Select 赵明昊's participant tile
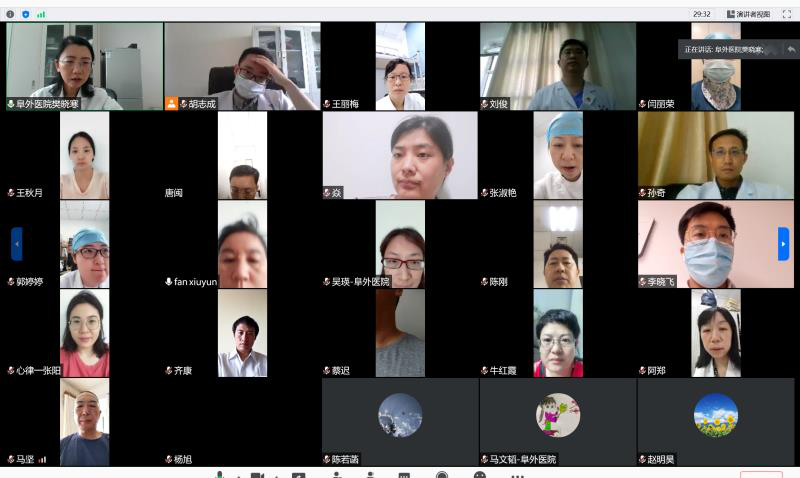Viewport: 800px width, 478px height. [x=716, y=421]
